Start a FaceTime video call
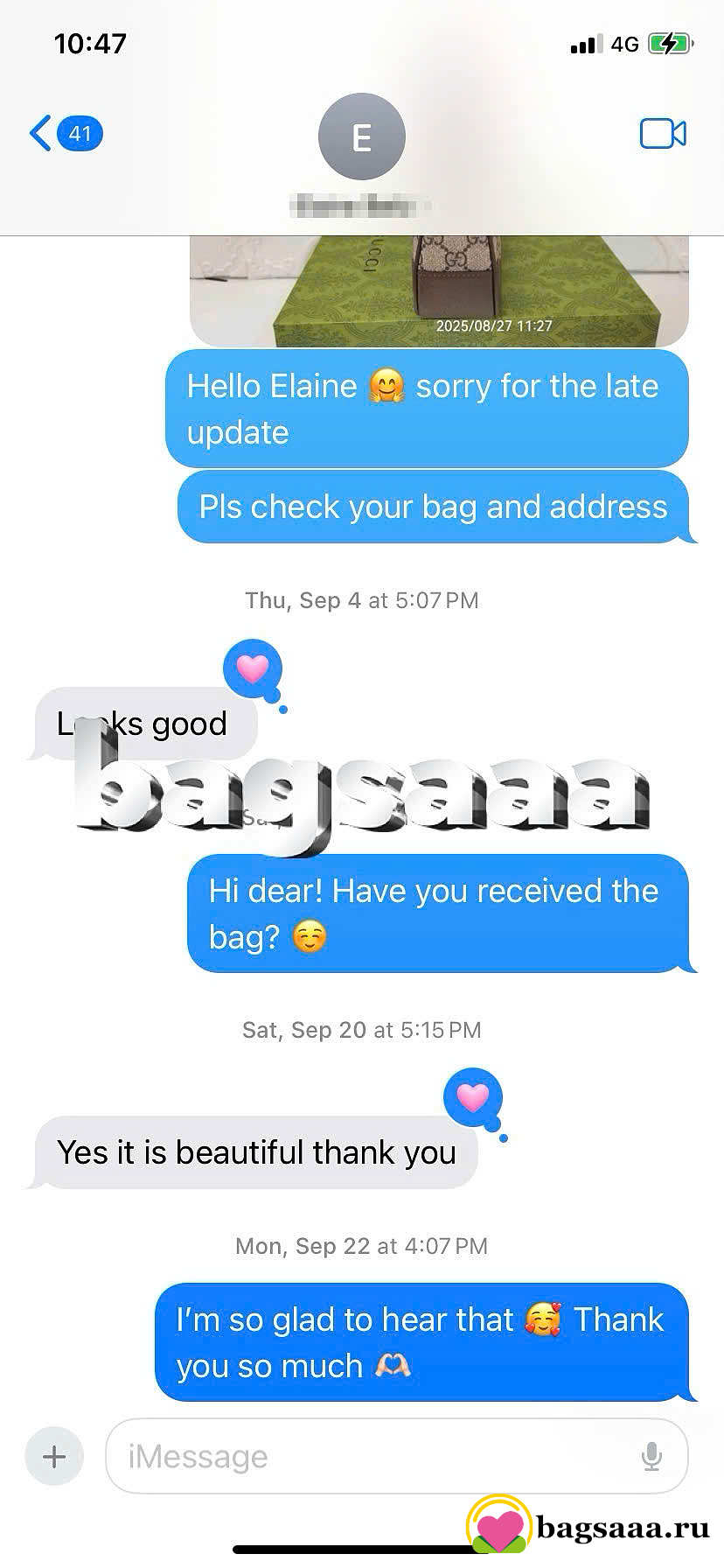Screen dimensions: 724x1568 tap(663, 134)
